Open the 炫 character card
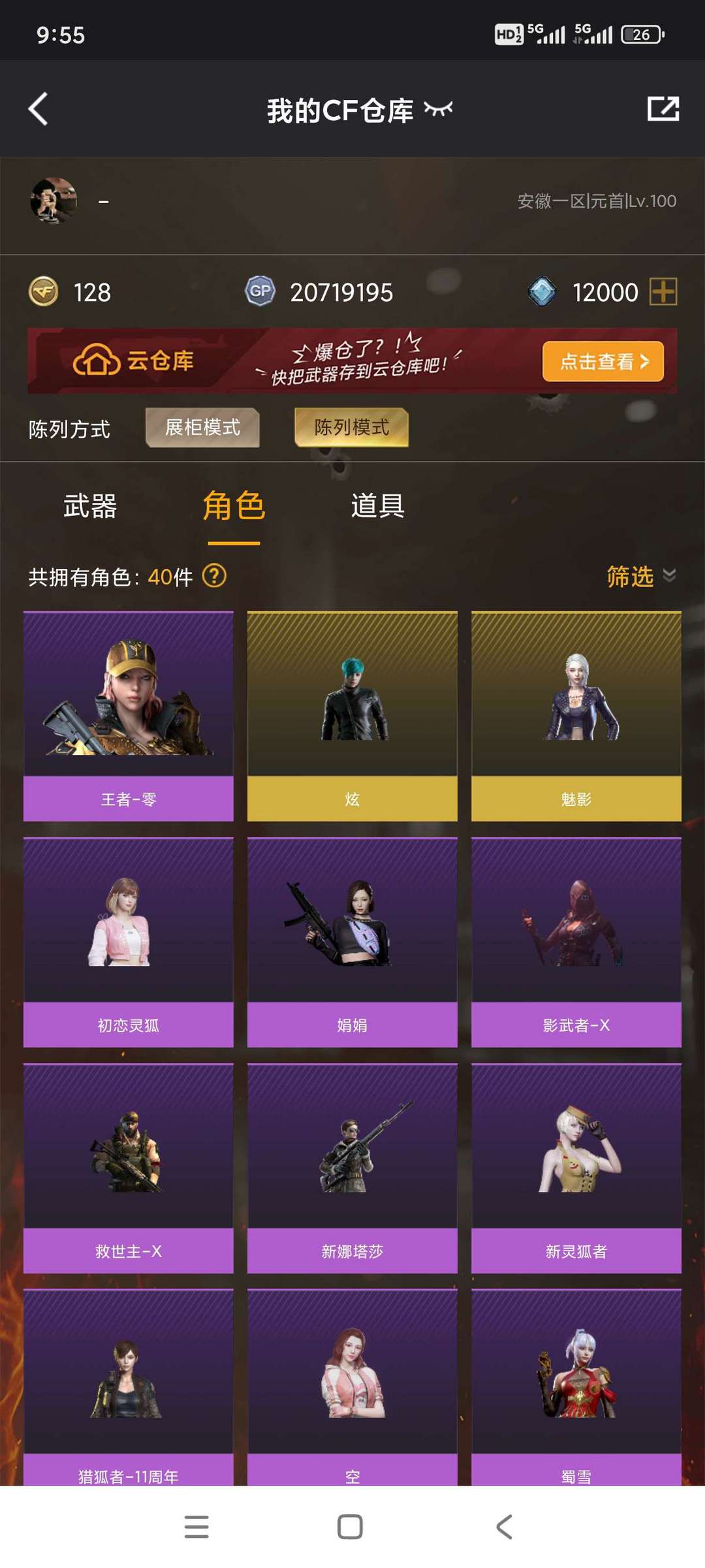Screen dimensions: 705x1568 point(352,716)
